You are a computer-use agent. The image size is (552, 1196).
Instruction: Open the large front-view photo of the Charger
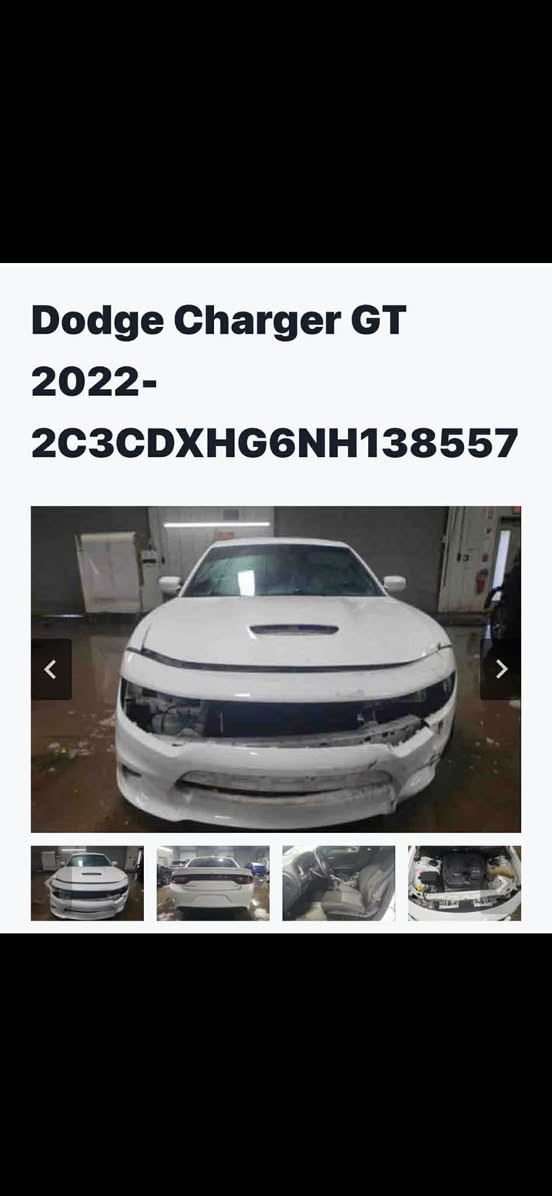[276, 669]
